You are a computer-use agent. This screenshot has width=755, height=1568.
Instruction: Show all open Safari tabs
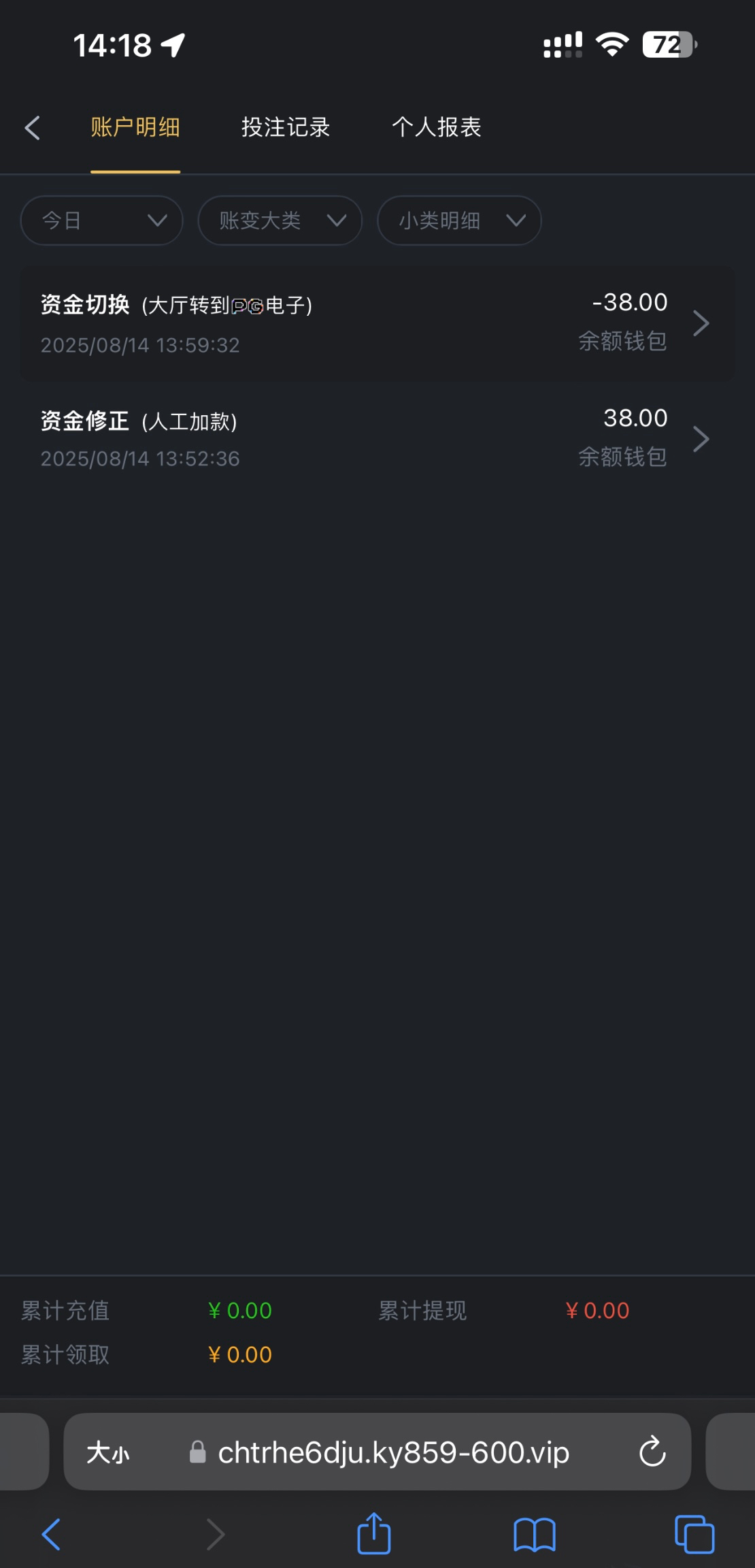coord(694,1535)
